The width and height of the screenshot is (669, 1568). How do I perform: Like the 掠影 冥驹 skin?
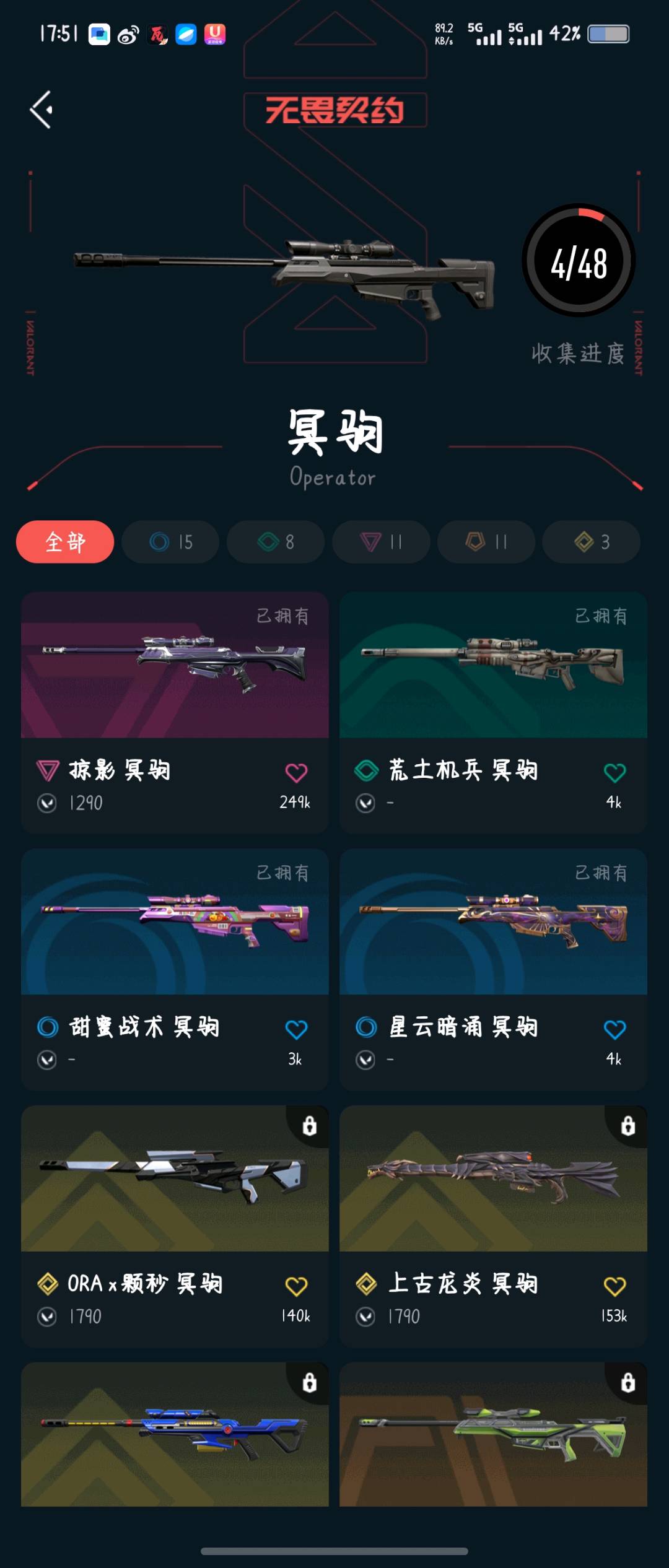(296, 772)
